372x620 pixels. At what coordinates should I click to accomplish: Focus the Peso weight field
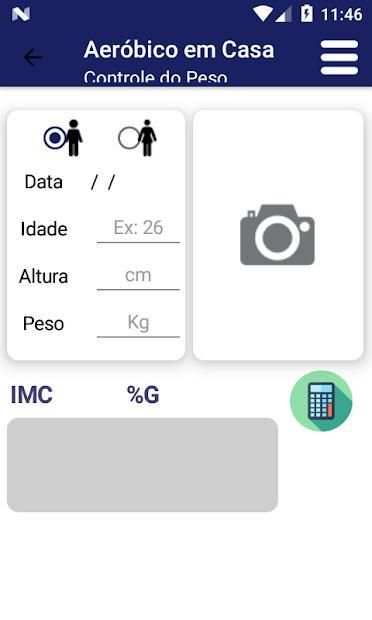click(138, 323)
